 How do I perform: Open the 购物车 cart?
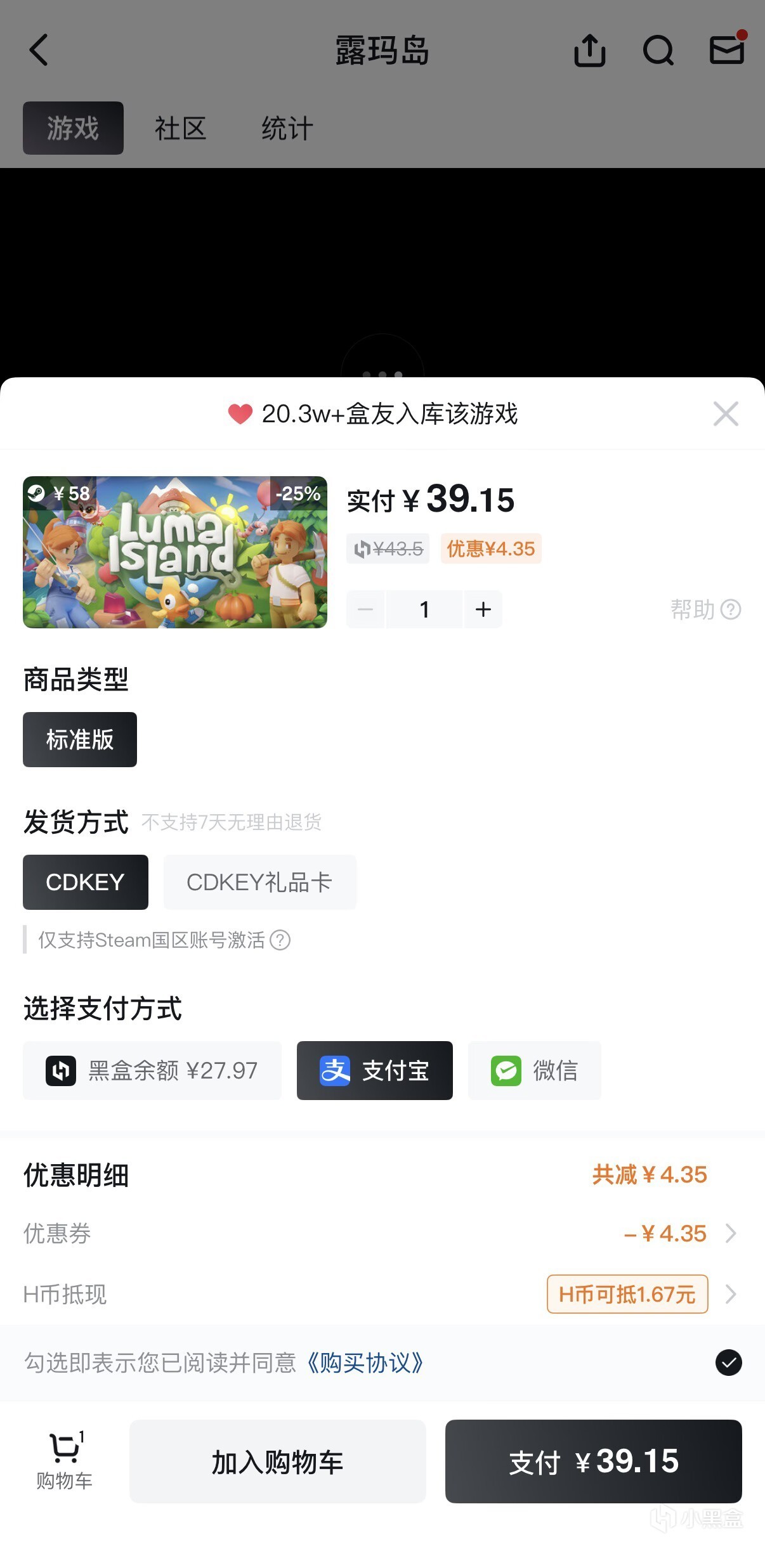[x=65, y=1461]
